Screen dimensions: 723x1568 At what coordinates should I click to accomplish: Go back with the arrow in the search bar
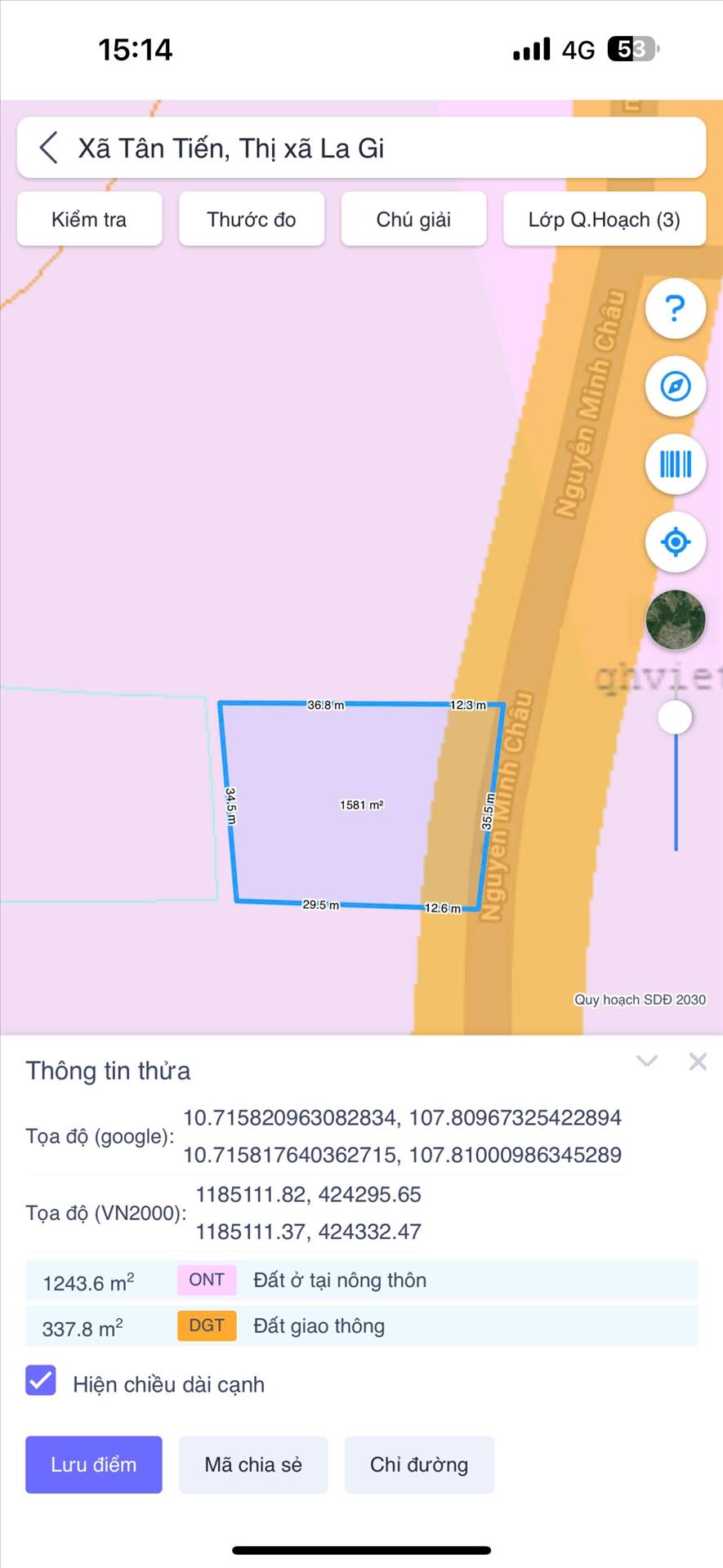pos(49,148)
